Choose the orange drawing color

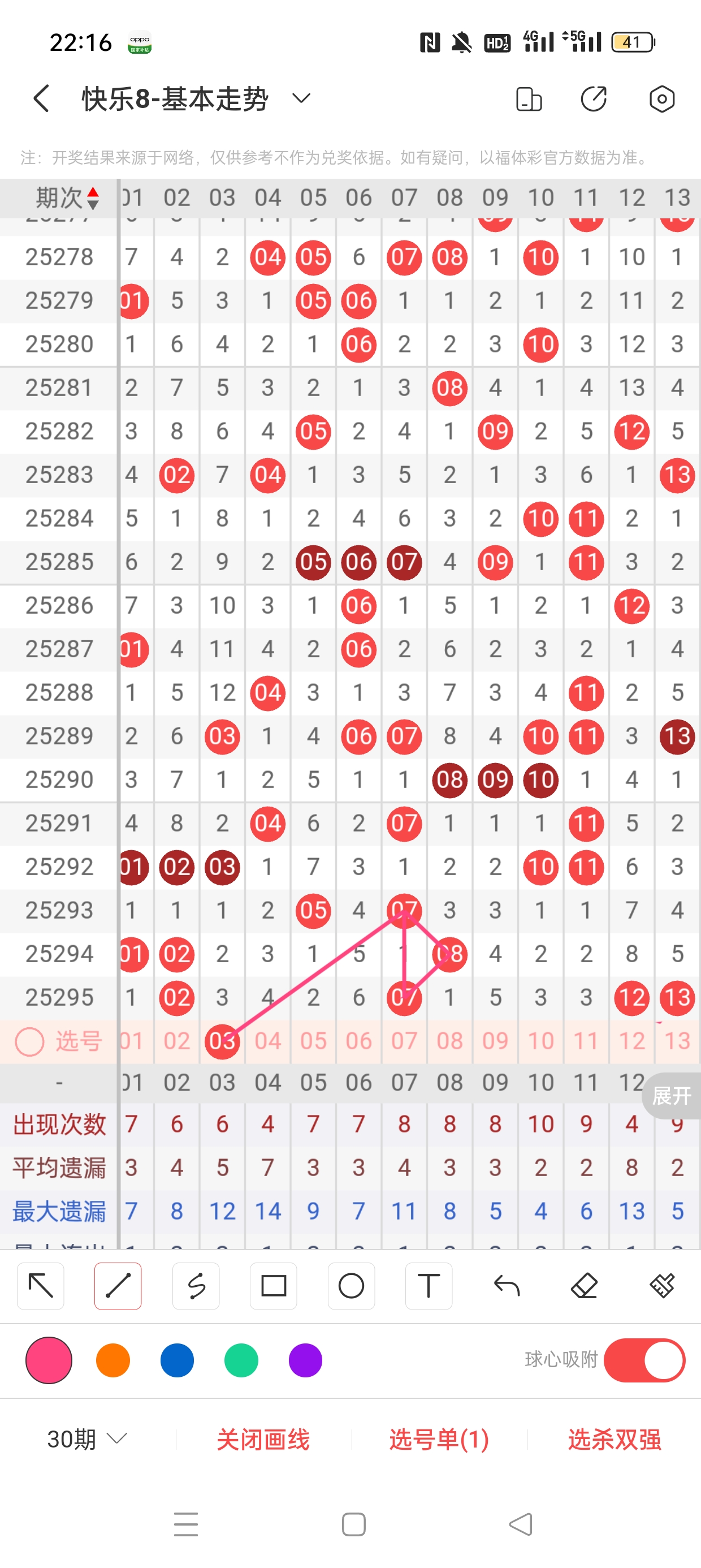pyautogui.click(x=113, y=1360)
